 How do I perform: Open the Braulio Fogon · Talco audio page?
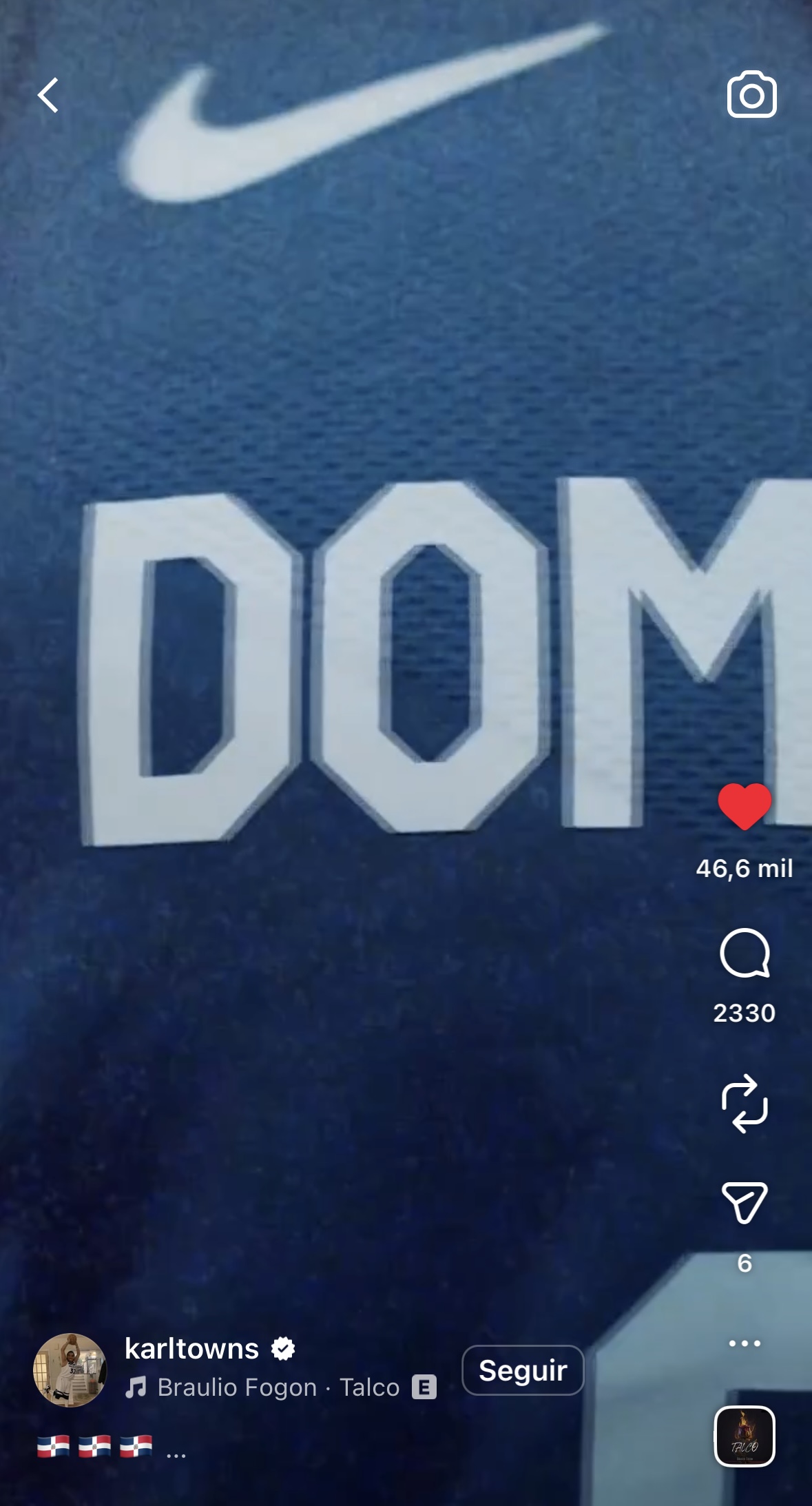point(279,1387)
